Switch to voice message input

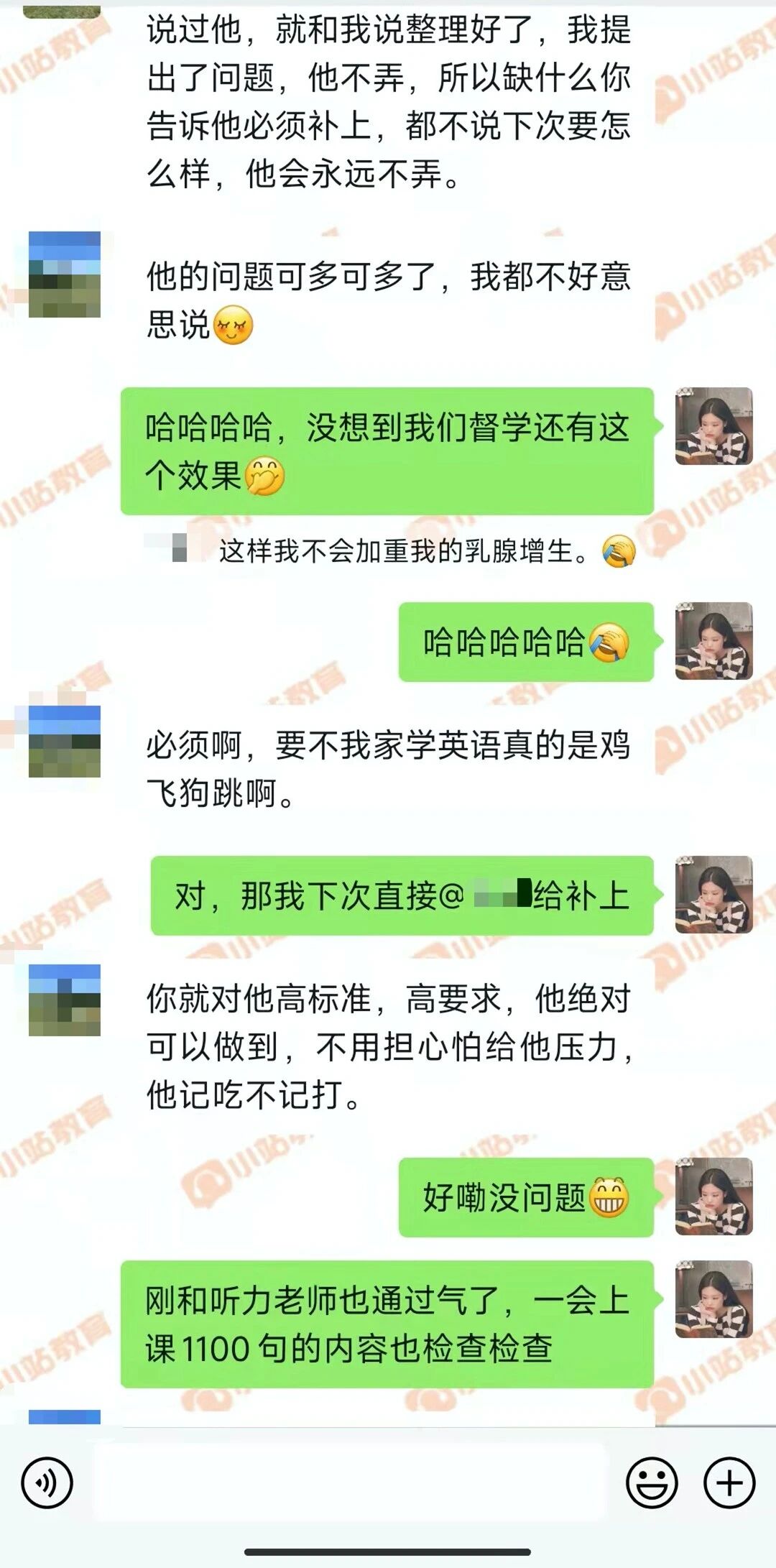tap(47, 1482)
